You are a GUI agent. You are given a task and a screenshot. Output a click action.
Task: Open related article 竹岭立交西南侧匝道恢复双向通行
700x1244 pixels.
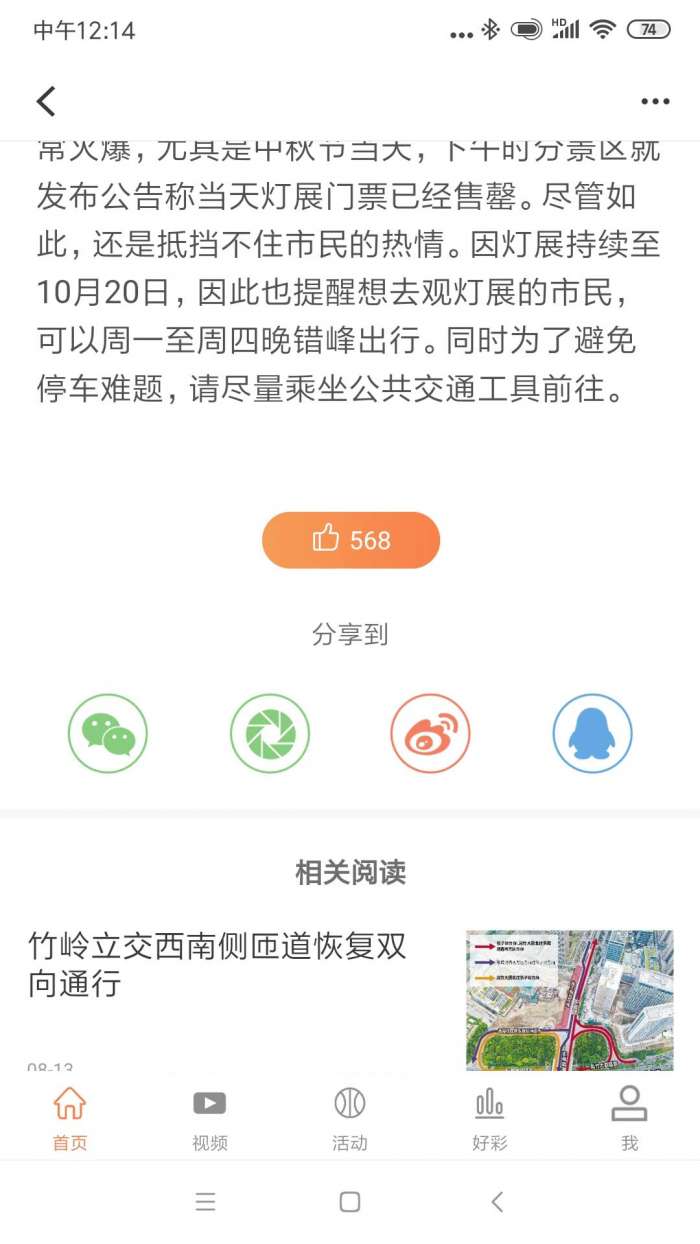point(218,965)
